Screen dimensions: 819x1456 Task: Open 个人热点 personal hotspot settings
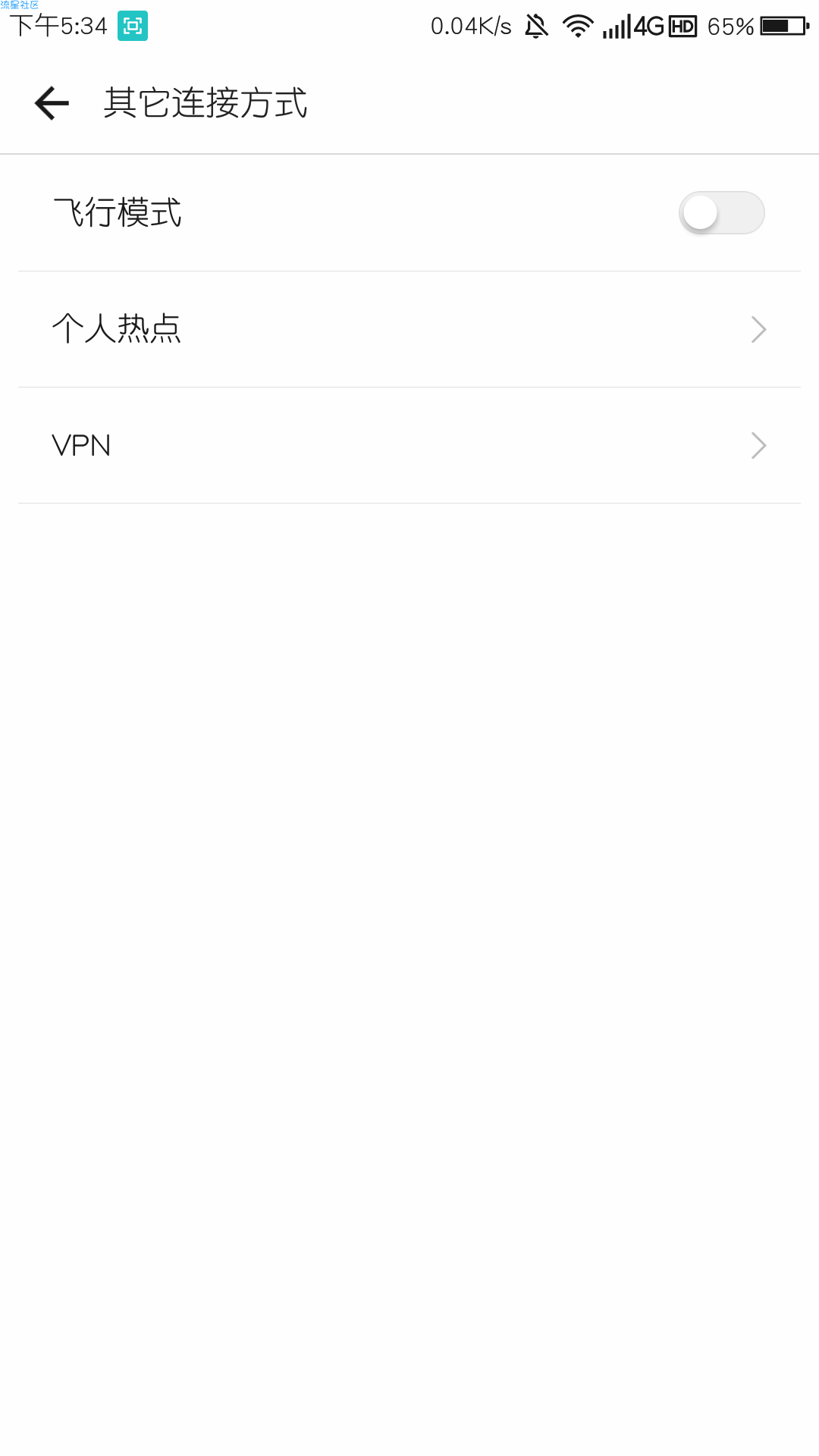409,329
